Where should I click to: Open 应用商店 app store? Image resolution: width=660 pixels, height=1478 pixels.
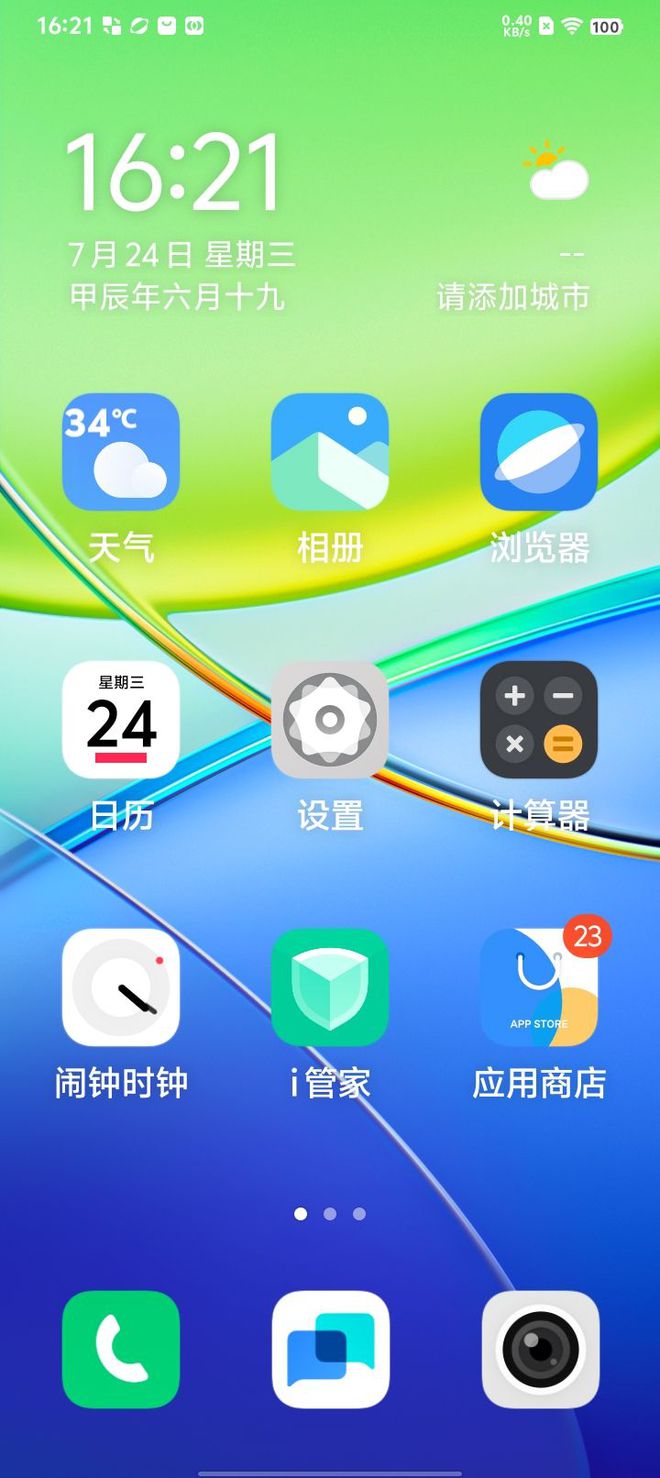pos(539,988)
